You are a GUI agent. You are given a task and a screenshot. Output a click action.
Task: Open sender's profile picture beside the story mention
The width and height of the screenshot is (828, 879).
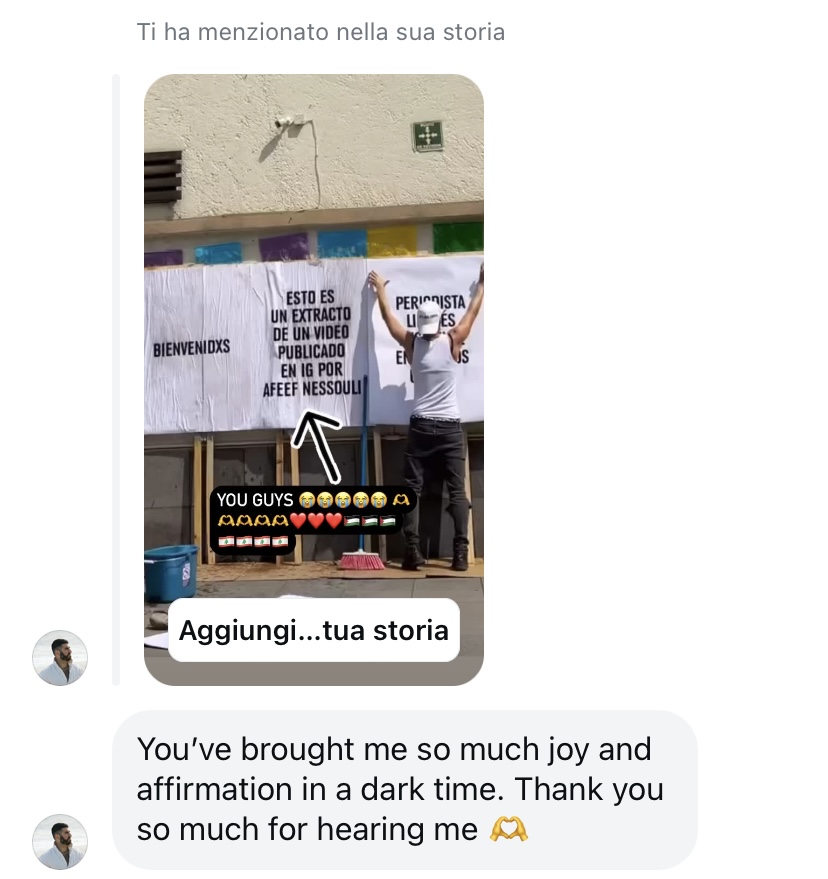pos(60,658)
